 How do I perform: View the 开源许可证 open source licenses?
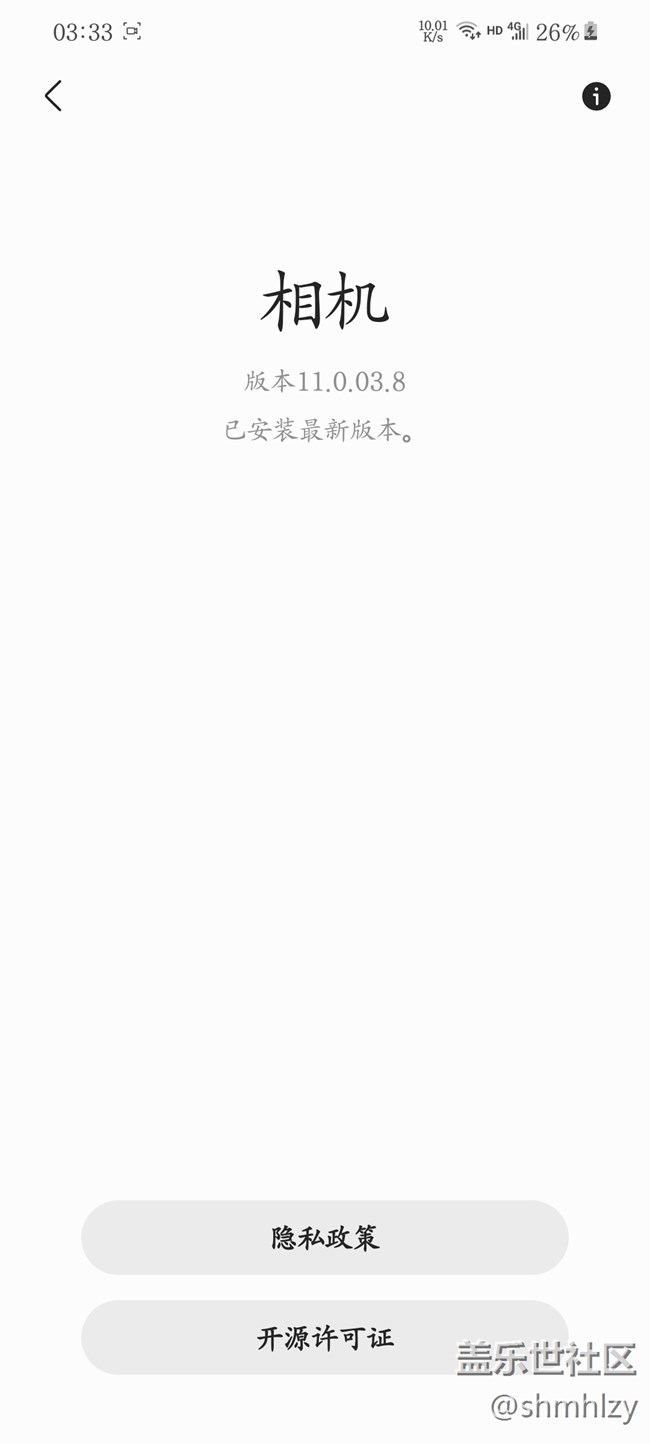pyautogui.click(x=325, y=1338)
